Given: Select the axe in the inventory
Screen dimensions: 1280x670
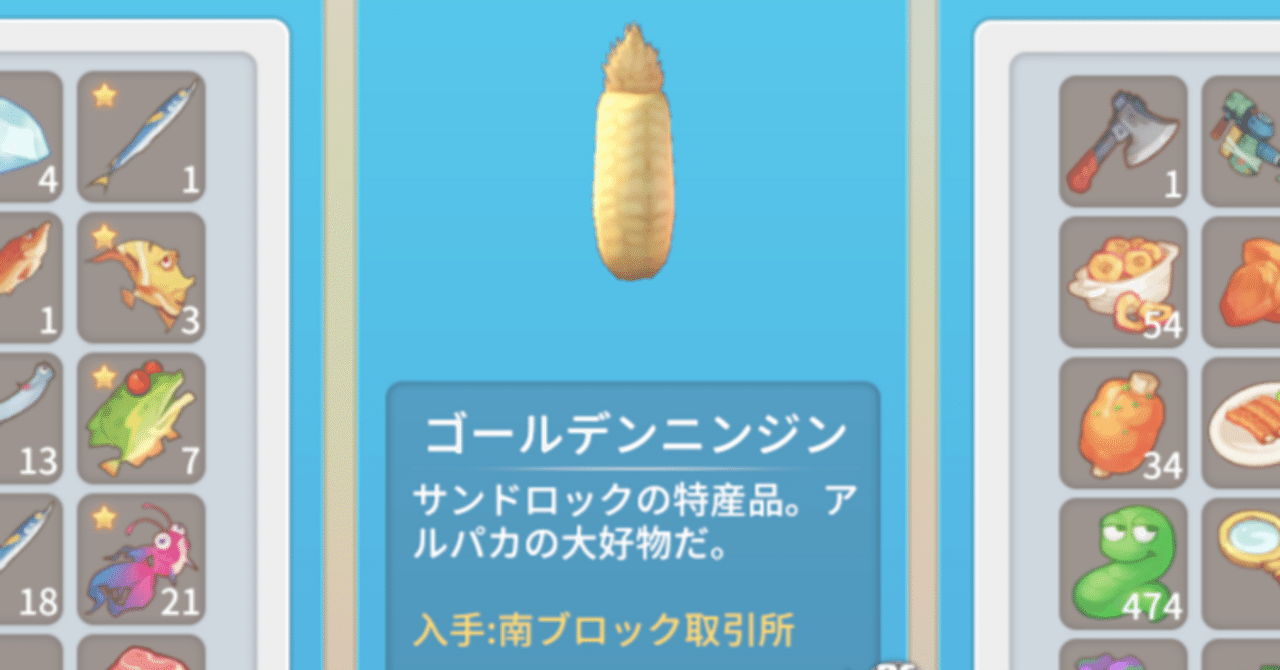Looking at the screenshot, I should 1123,141.
